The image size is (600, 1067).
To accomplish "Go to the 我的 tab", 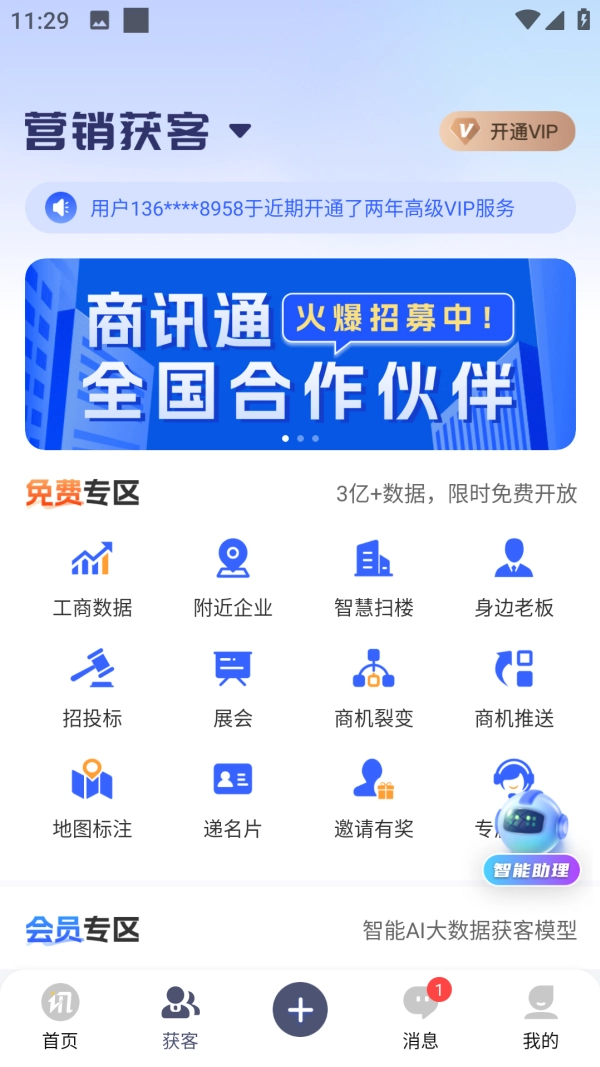I will [540, 1016].
